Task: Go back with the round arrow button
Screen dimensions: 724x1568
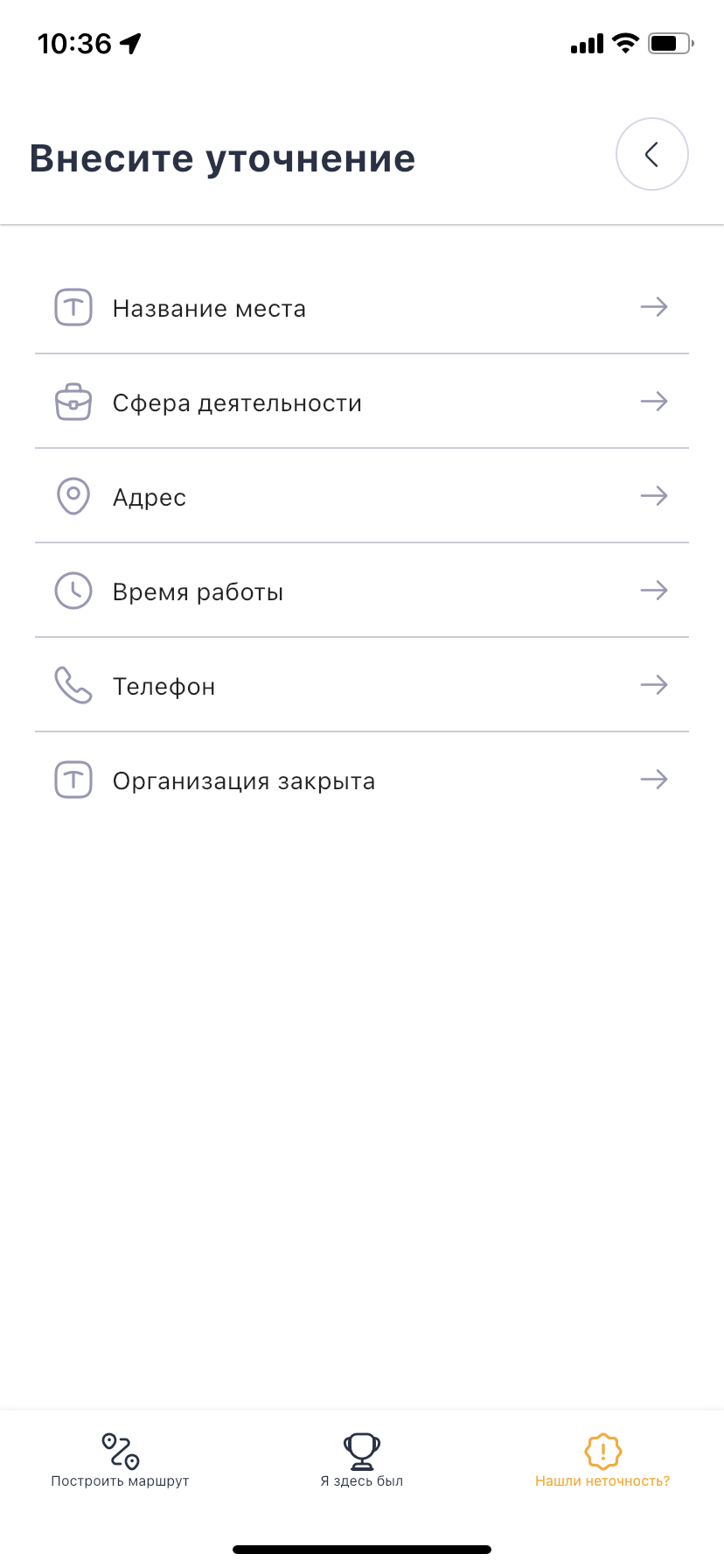Action: click(x=651, y=154)
